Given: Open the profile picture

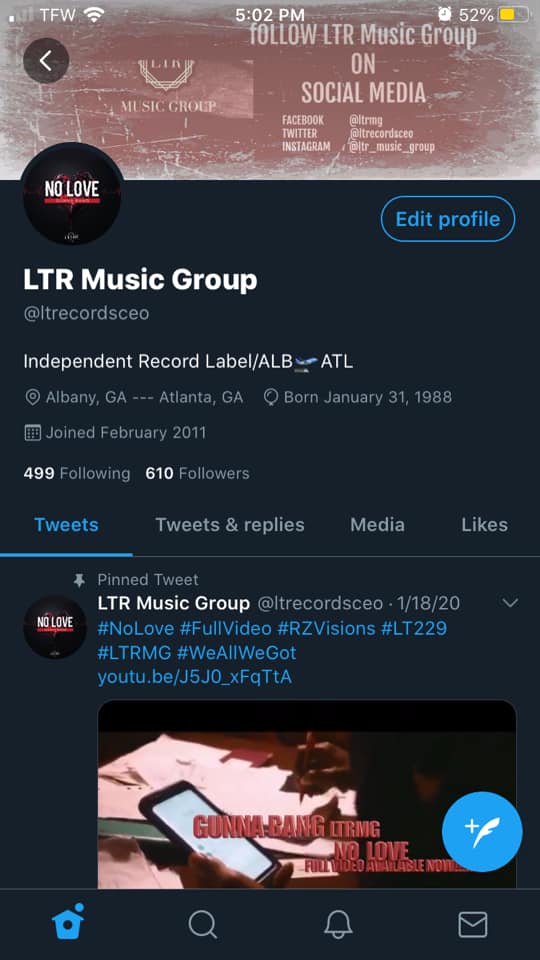Looking at the screenshot, I should pyautogui.click(x=72, y=195).
